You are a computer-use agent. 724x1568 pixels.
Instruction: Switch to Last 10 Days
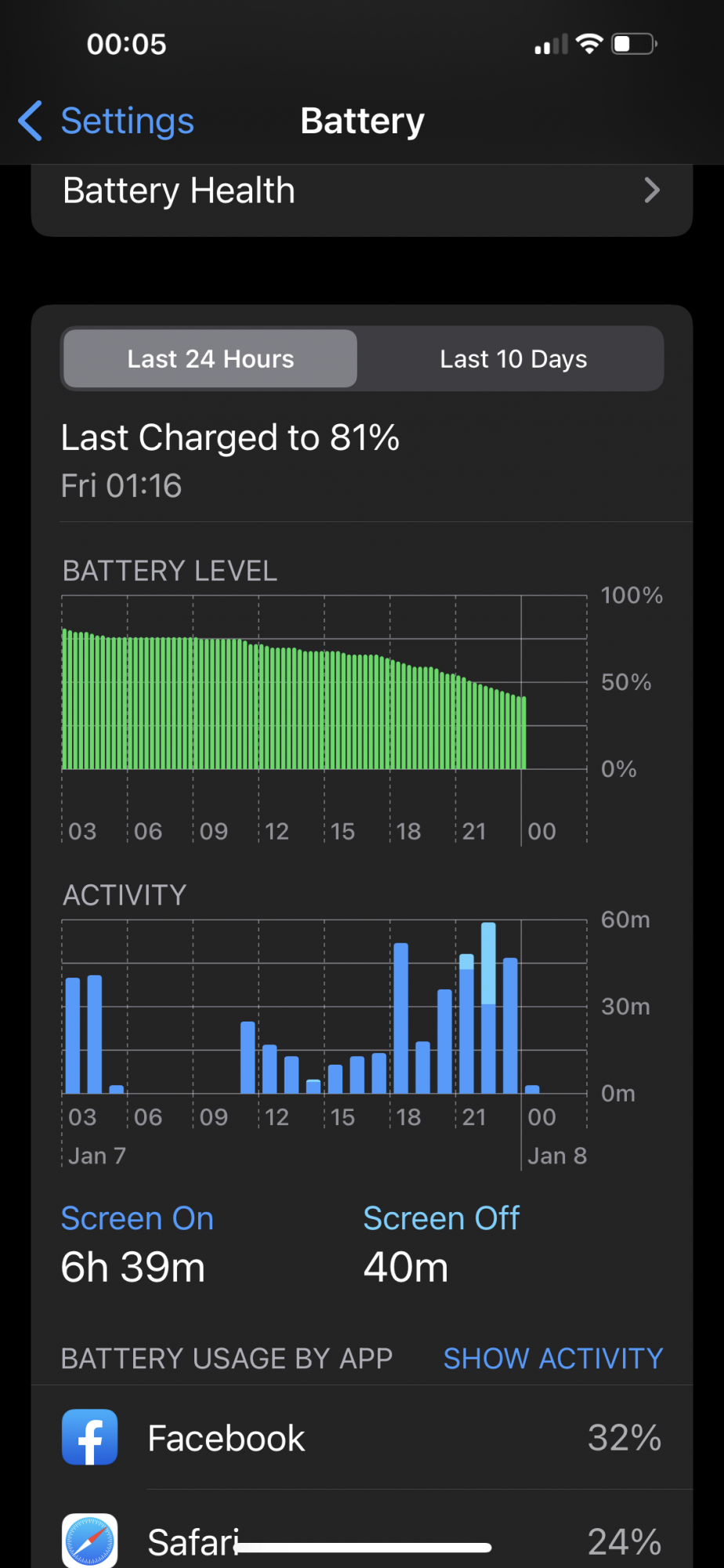pyautogui.click(x=512, y=359)
